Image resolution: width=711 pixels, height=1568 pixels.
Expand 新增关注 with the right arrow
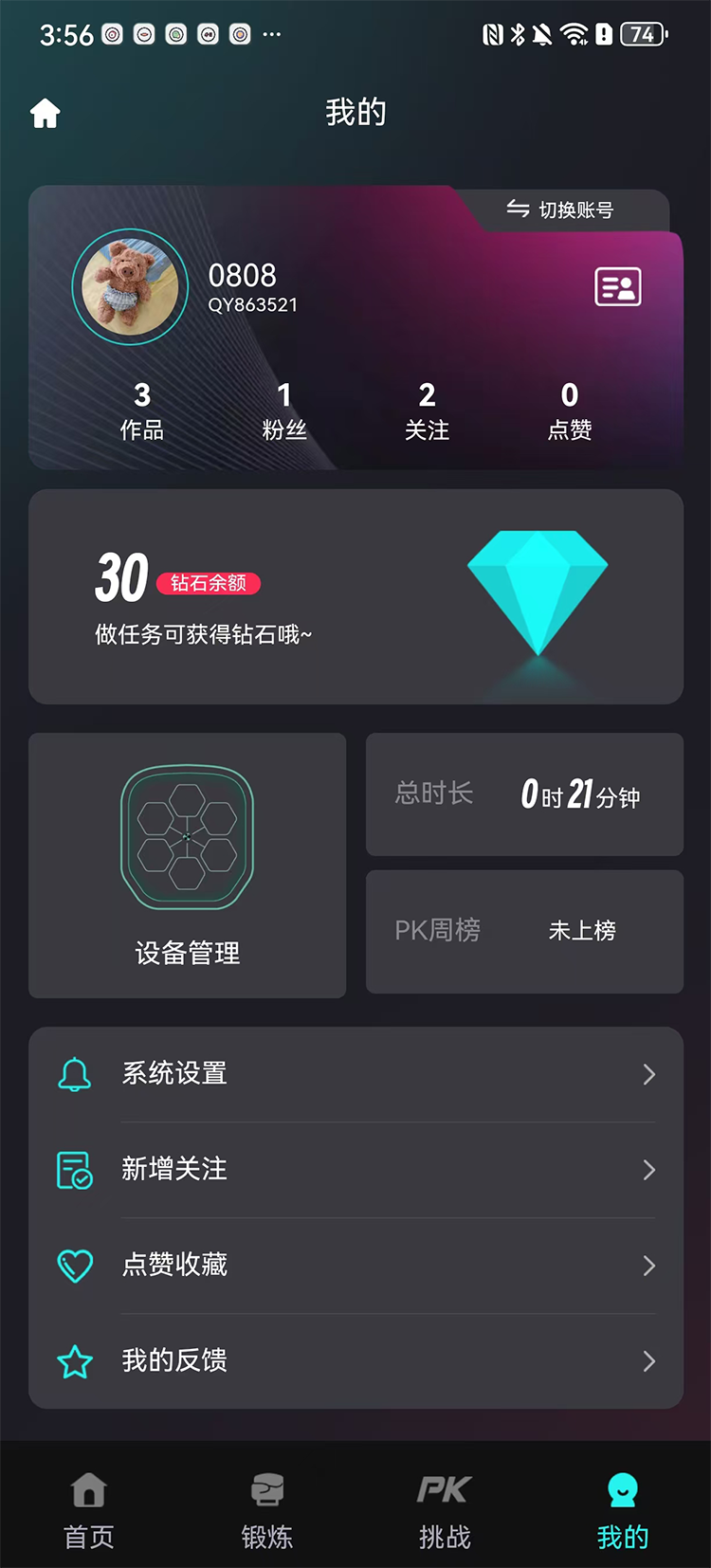[648, 1170]
